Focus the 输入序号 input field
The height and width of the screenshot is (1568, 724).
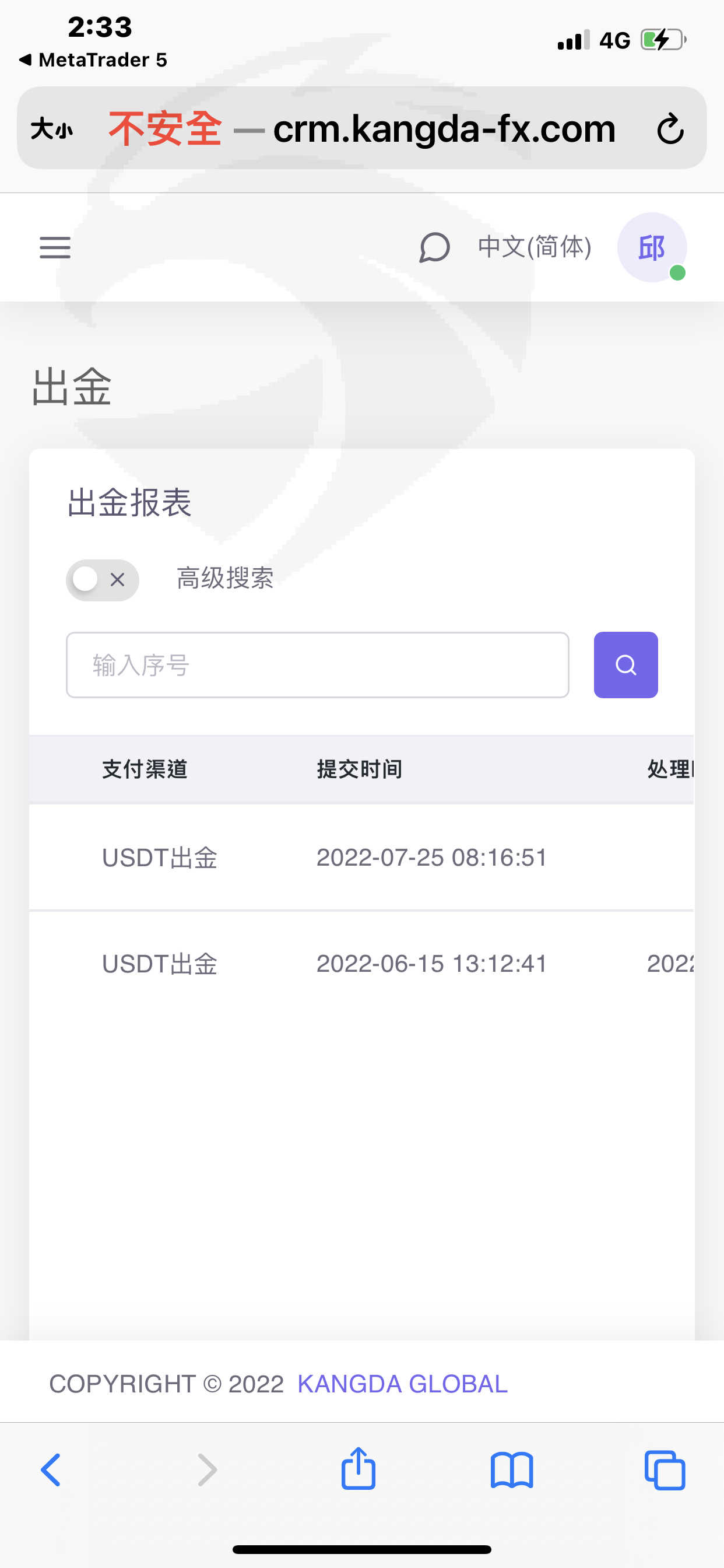coord(317,664)
